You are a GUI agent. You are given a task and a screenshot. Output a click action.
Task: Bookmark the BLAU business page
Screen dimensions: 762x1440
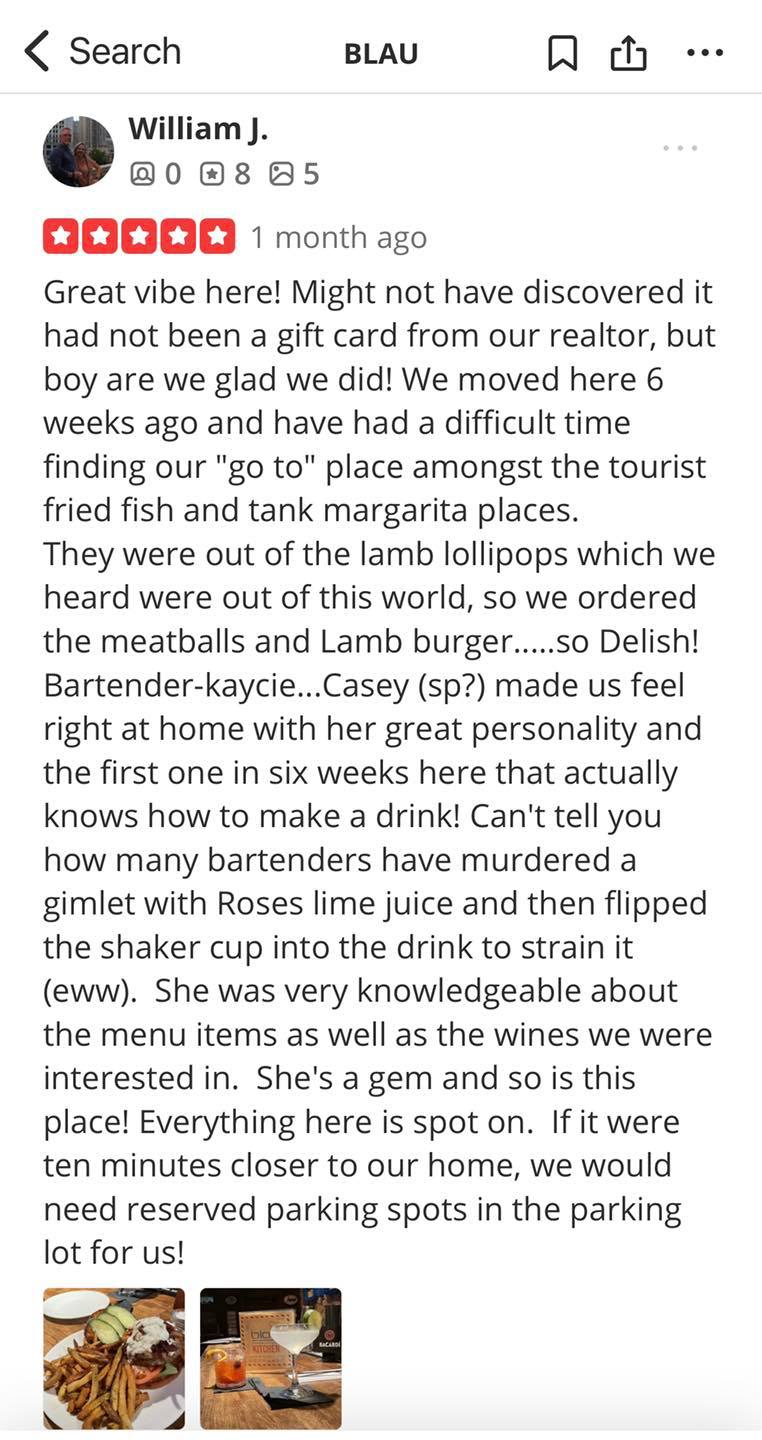tap(562, 53)
